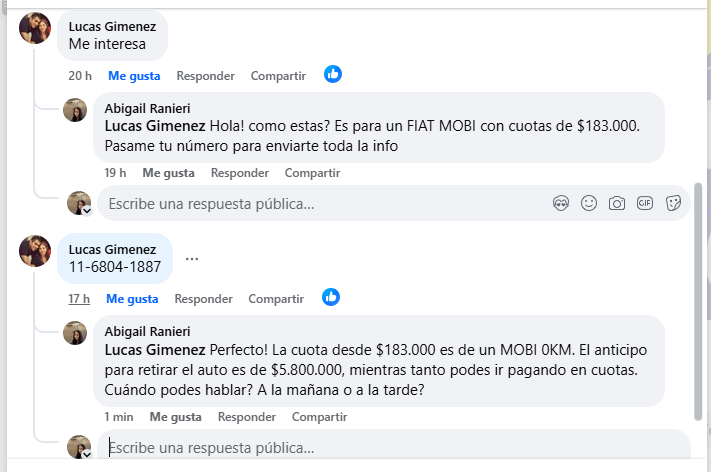The height and width of the screenshot is (472, 711).
Task: View reactions on the 11-6804-1887 comment
Action: click(331, 297)
